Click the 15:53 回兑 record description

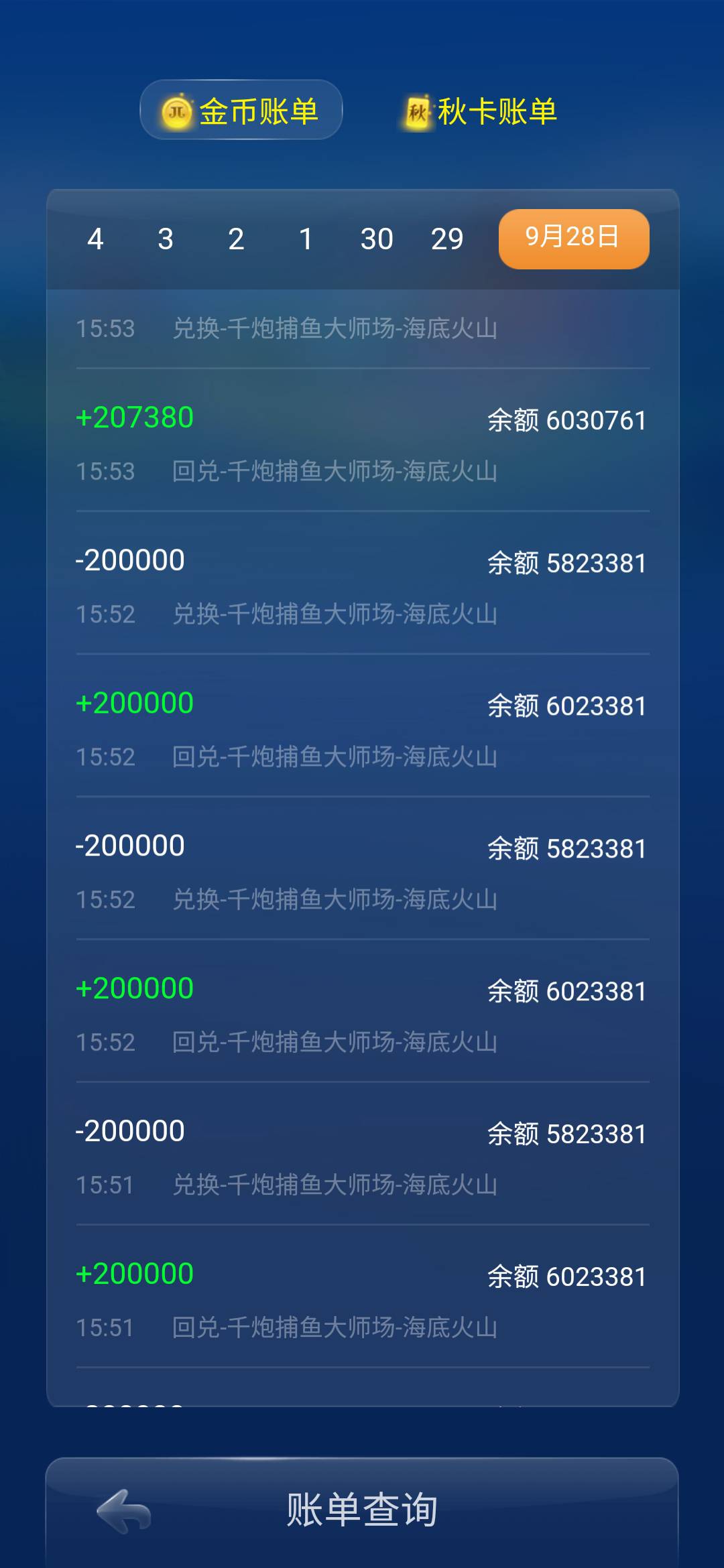[x=288, y=472]
